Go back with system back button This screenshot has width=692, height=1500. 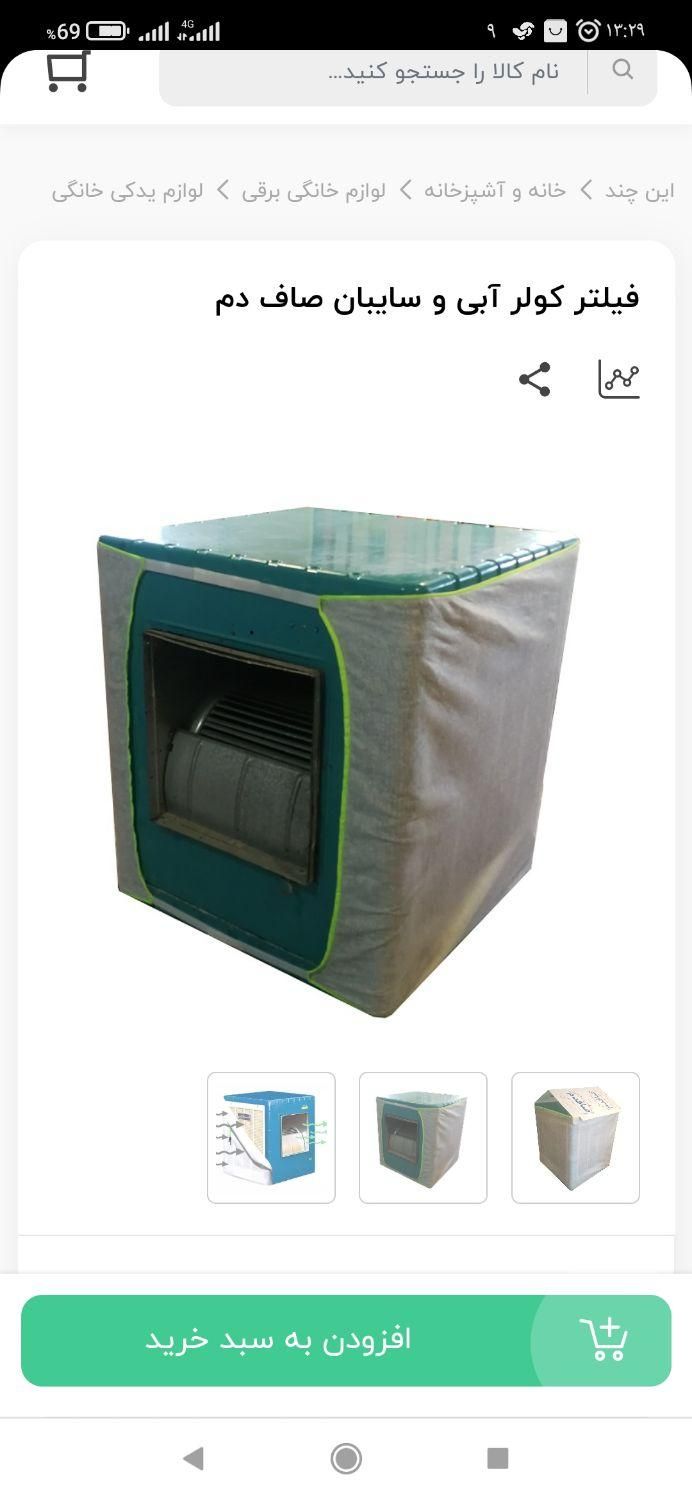click(194, 1459)
